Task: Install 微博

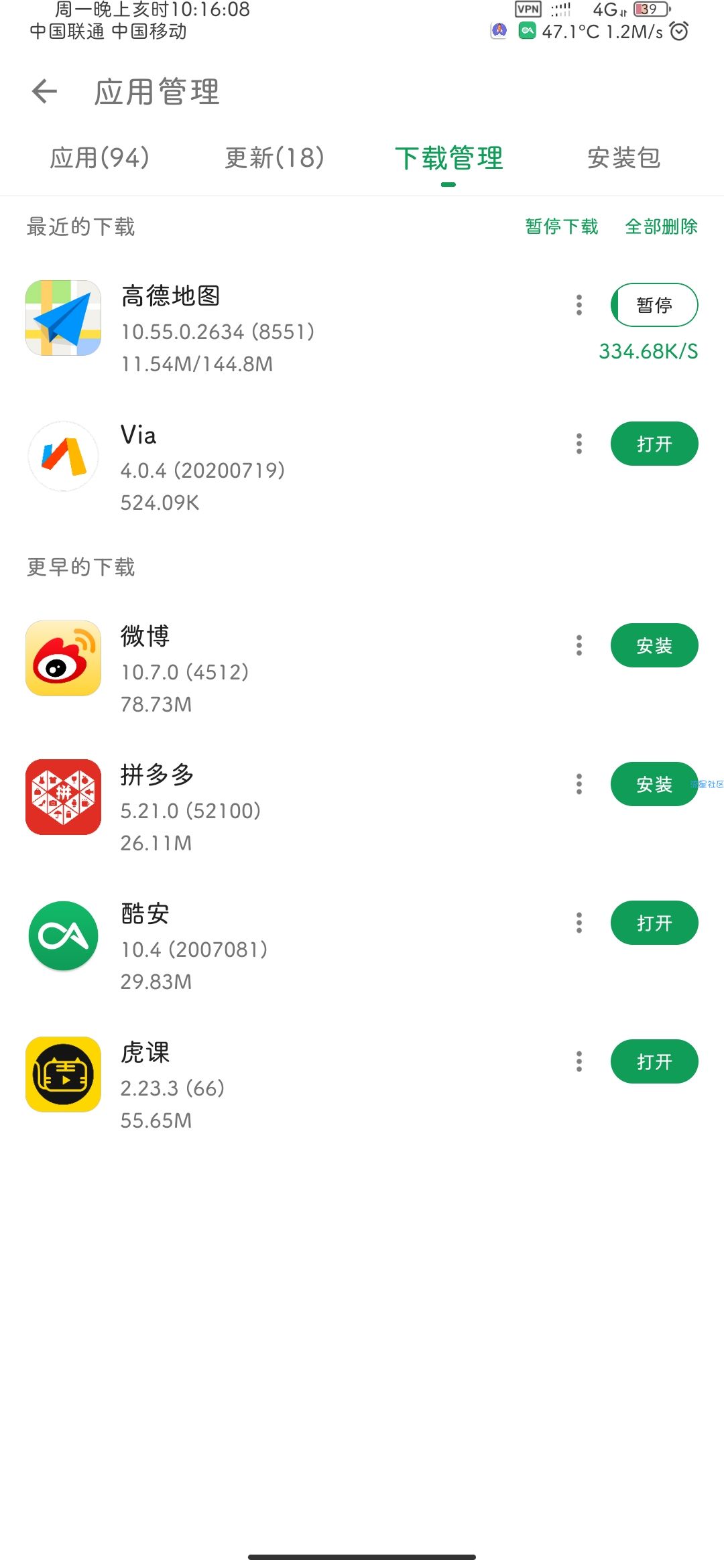Action: pos(654,645)
